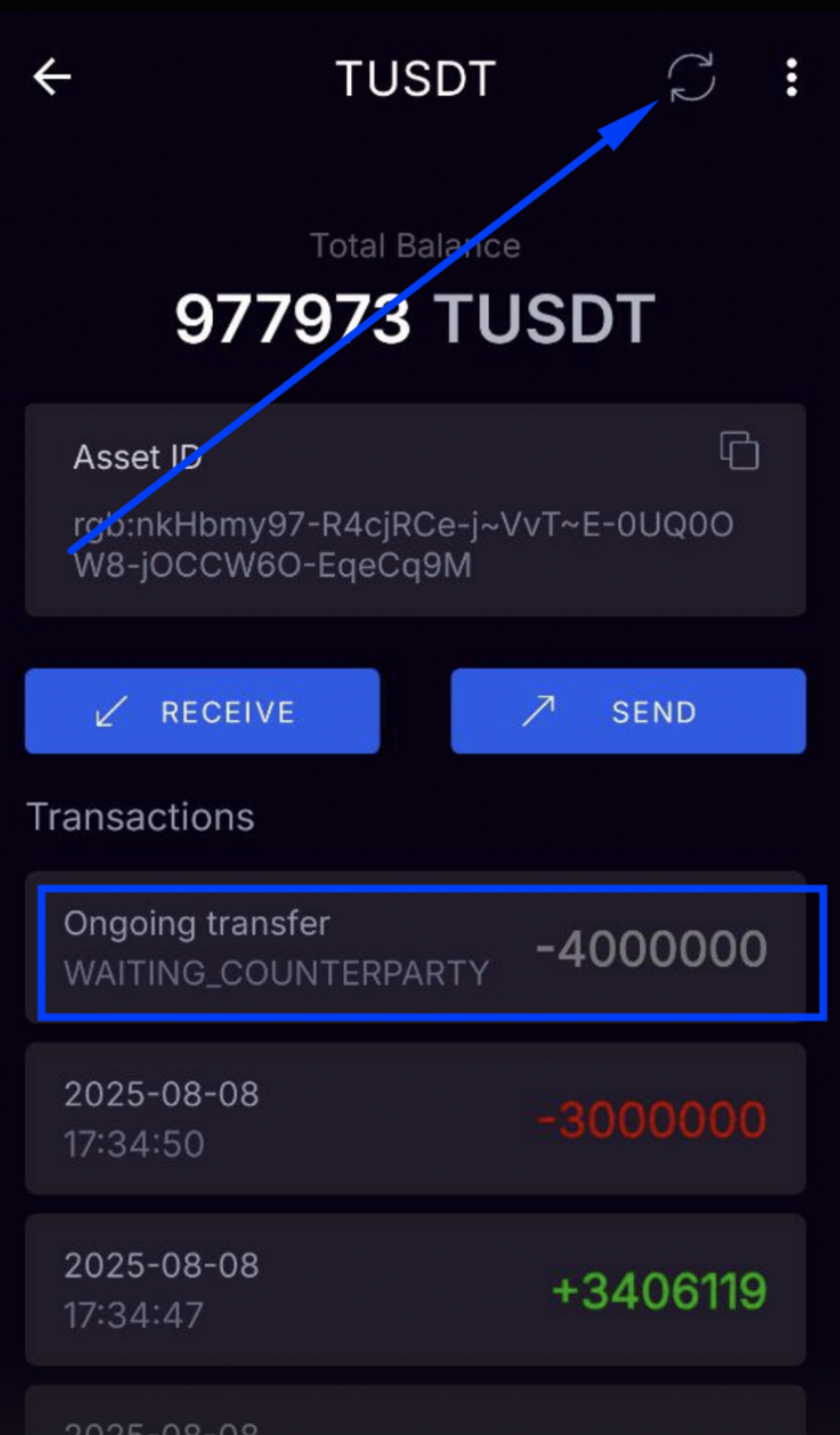
Task: Go back using the arrow icon
Action: (53, 78)
